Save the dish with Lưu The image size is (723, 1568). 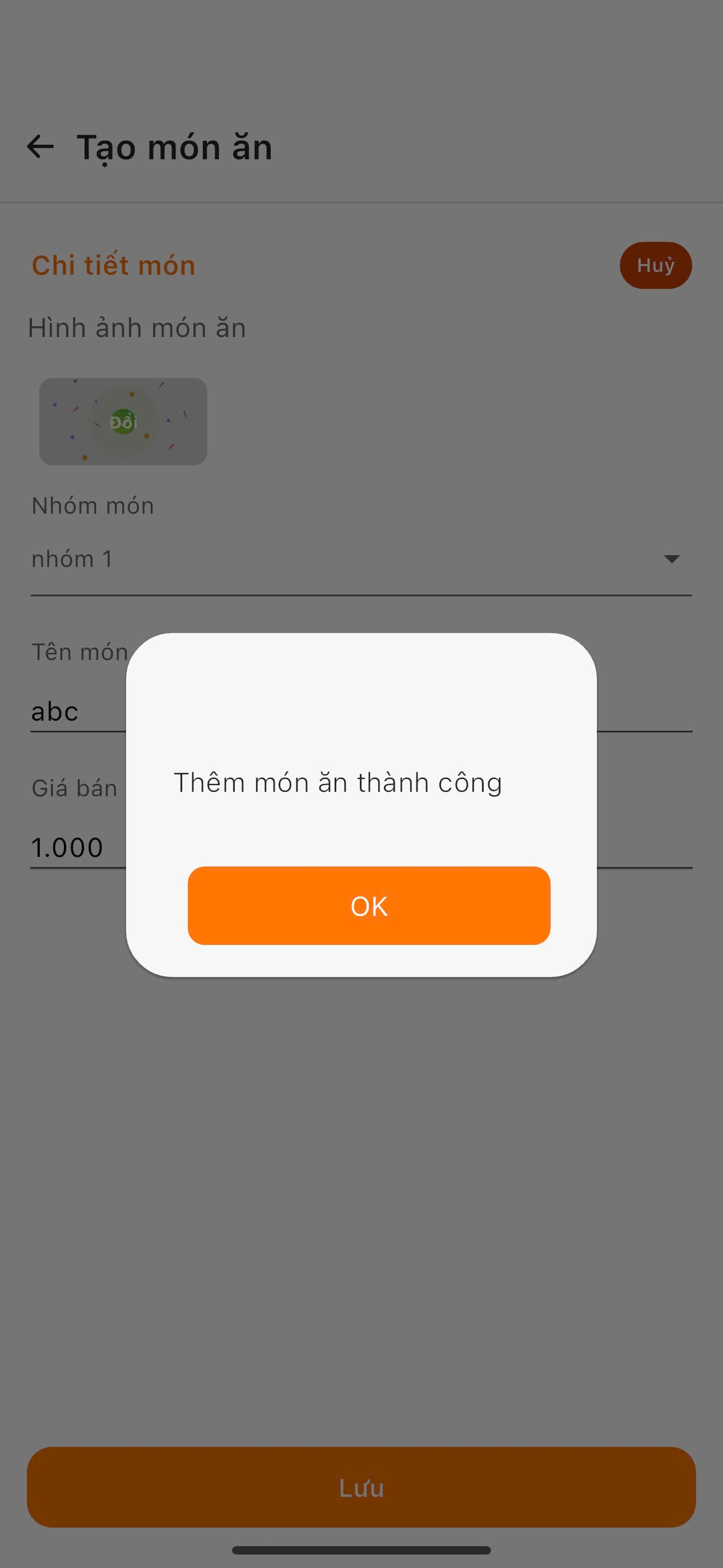coord(361,1487)
